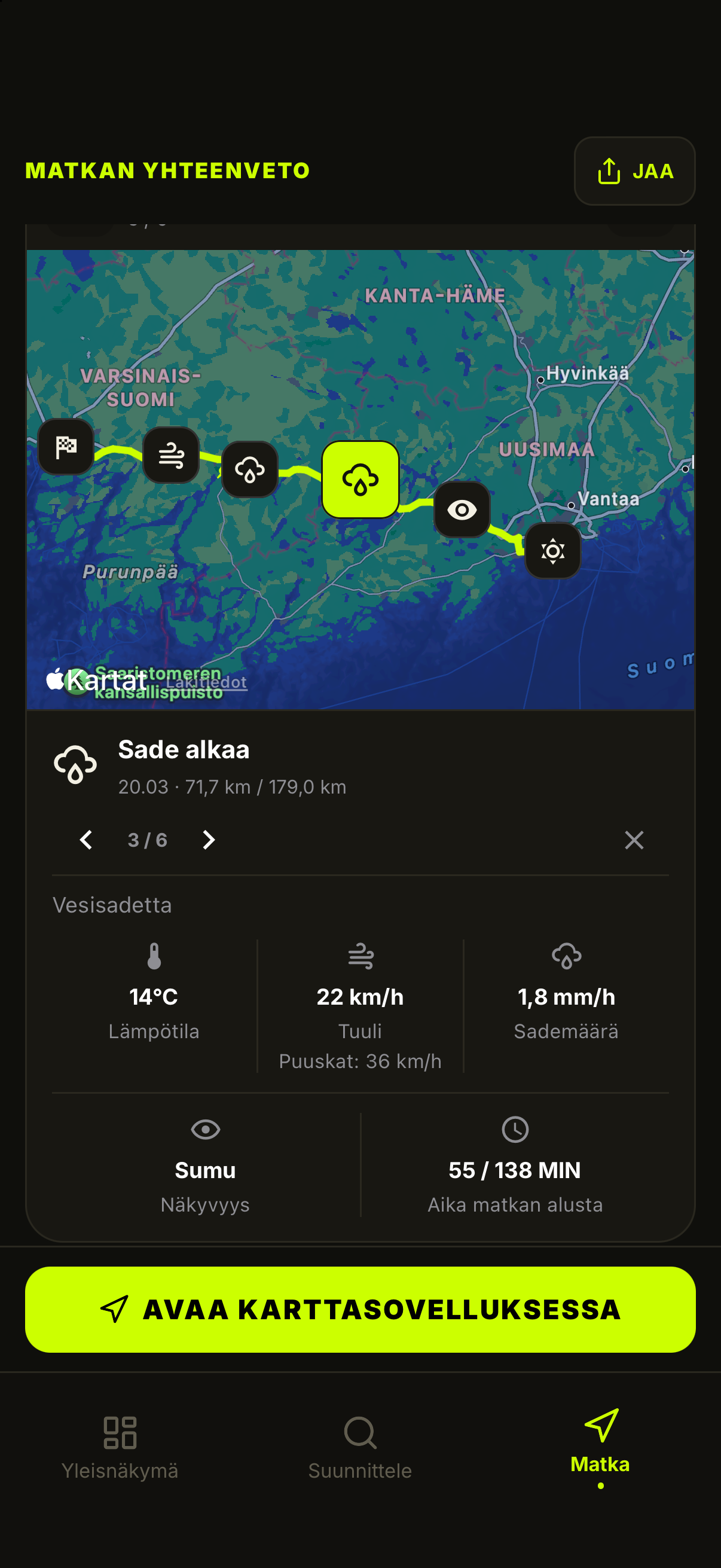
Task: Share the trip summary with JAA
Action: tap(634, 171)
